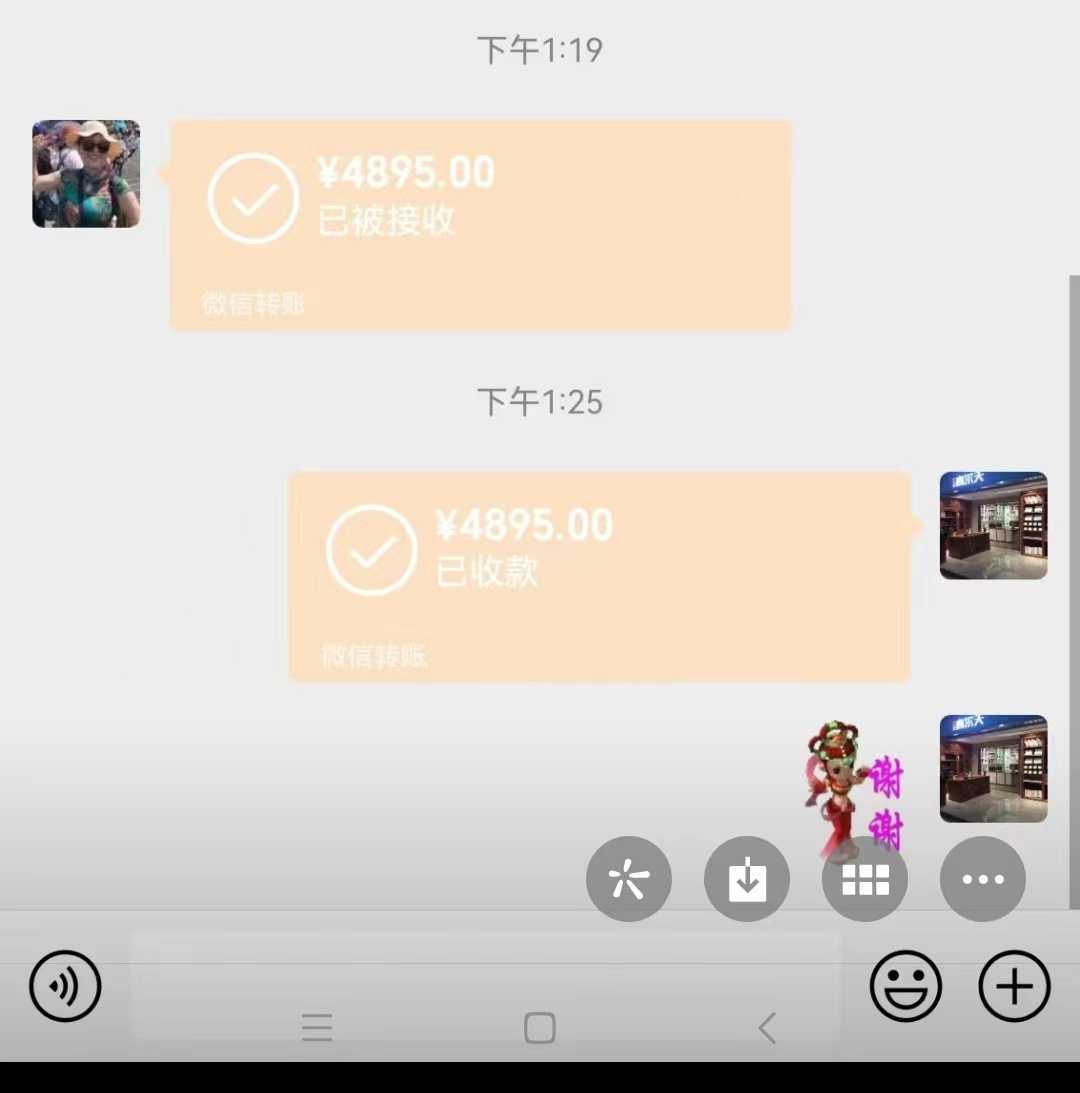Open the 谢谢 sticker message

coord(855,785)
